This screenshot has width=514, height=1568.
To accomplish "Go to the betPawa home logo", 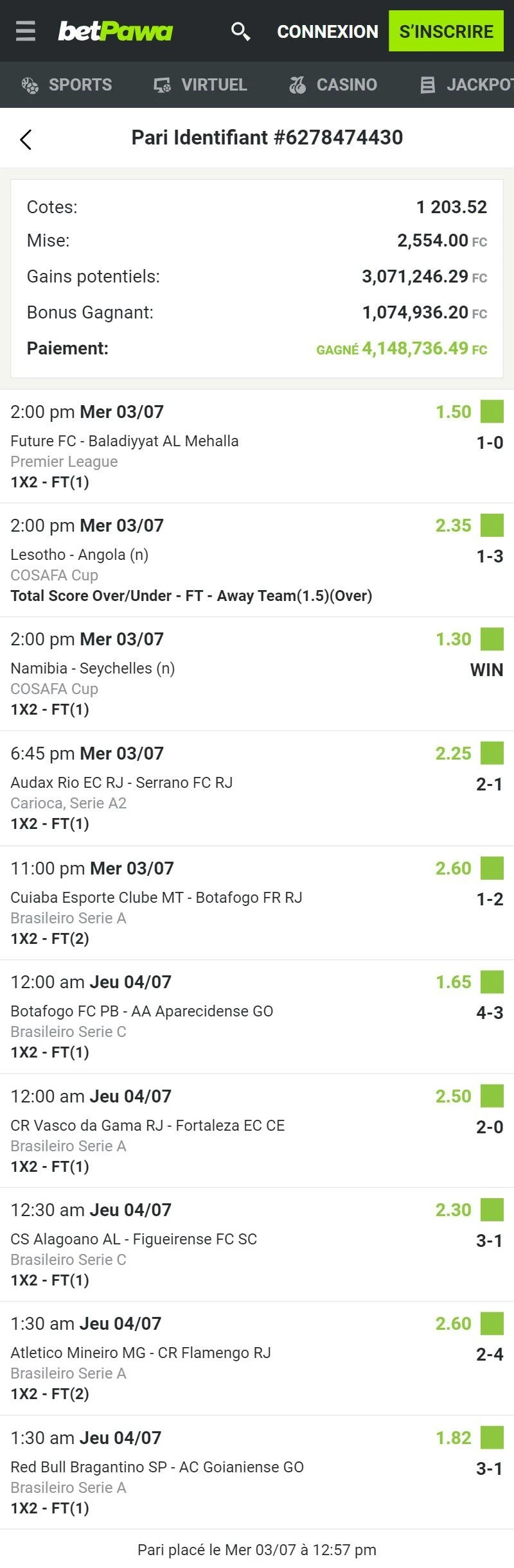I will [x=116, y=31].
